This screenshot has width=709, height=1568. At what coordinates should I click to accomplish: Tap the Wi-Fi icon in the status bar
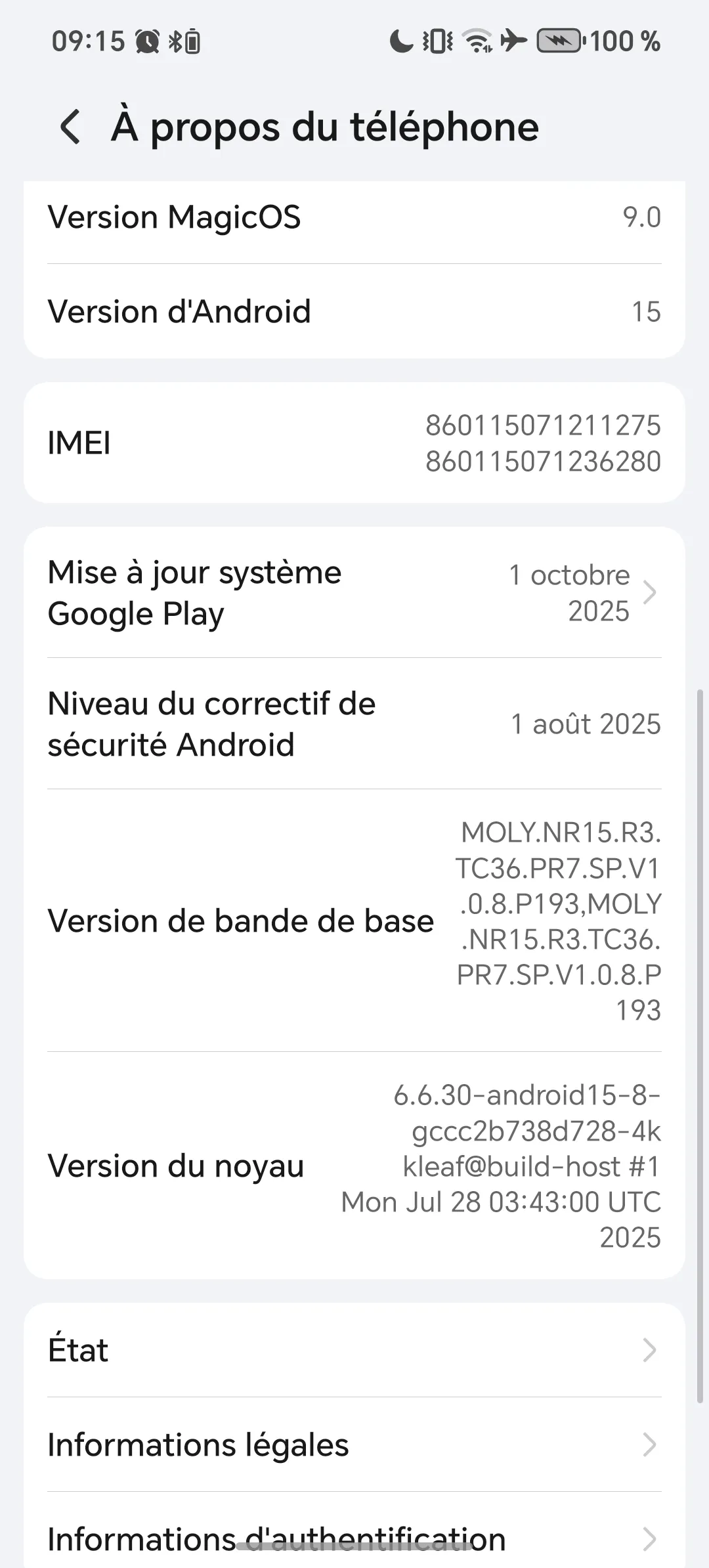point(478,41)
